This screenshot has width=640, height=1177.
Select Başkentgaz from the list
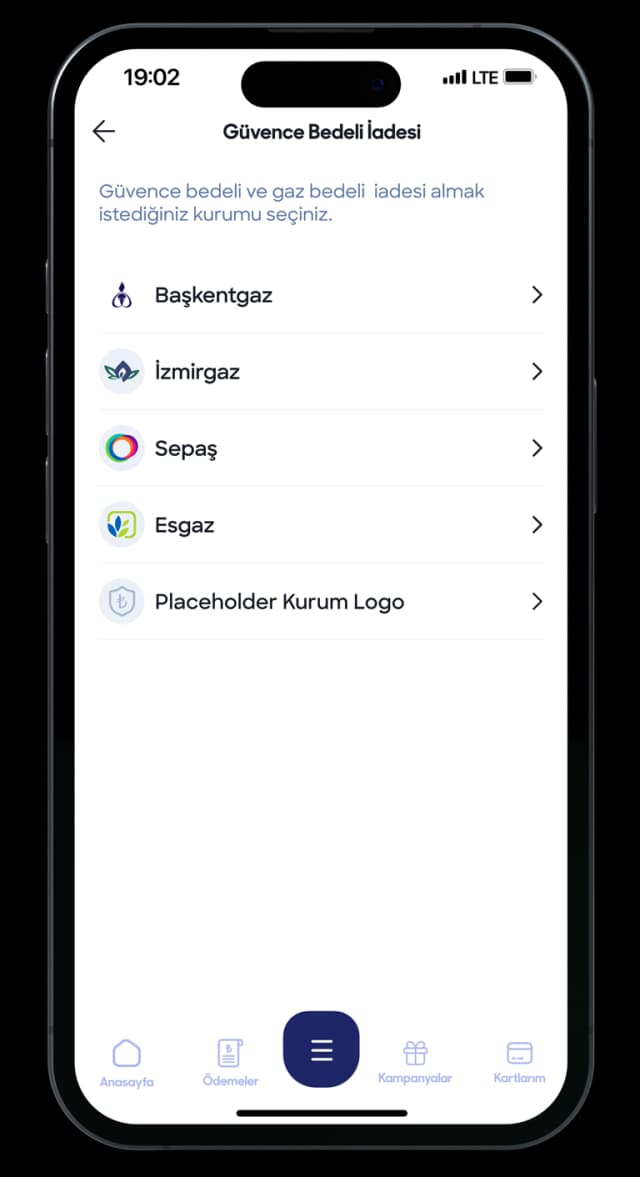pos(320,295)
